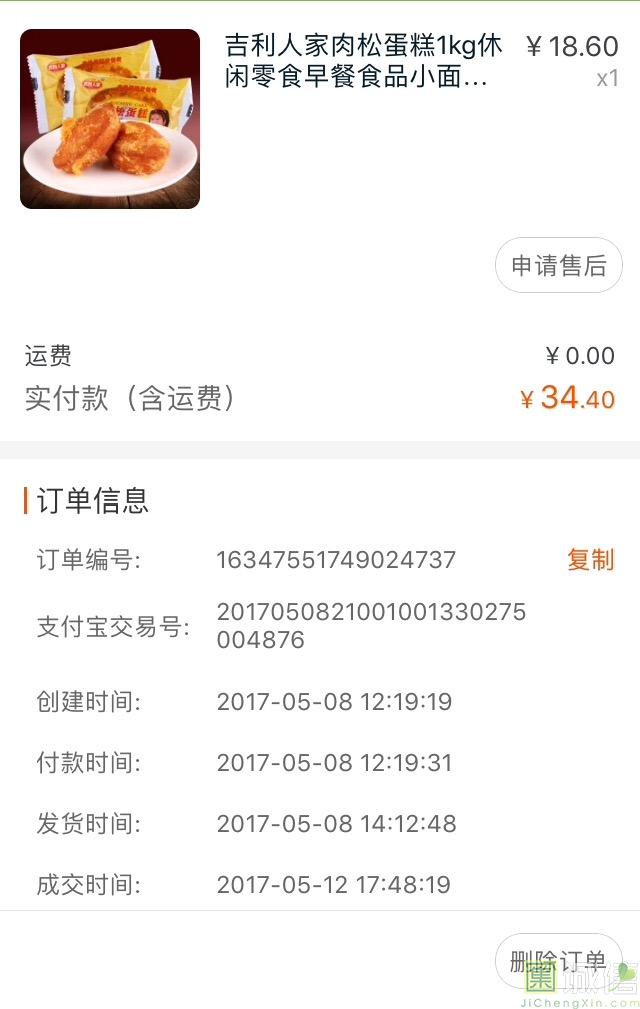This screenshot has height=1009, width=640.
Task: Copy the order number with 复制
Action: tap(590, 560)
